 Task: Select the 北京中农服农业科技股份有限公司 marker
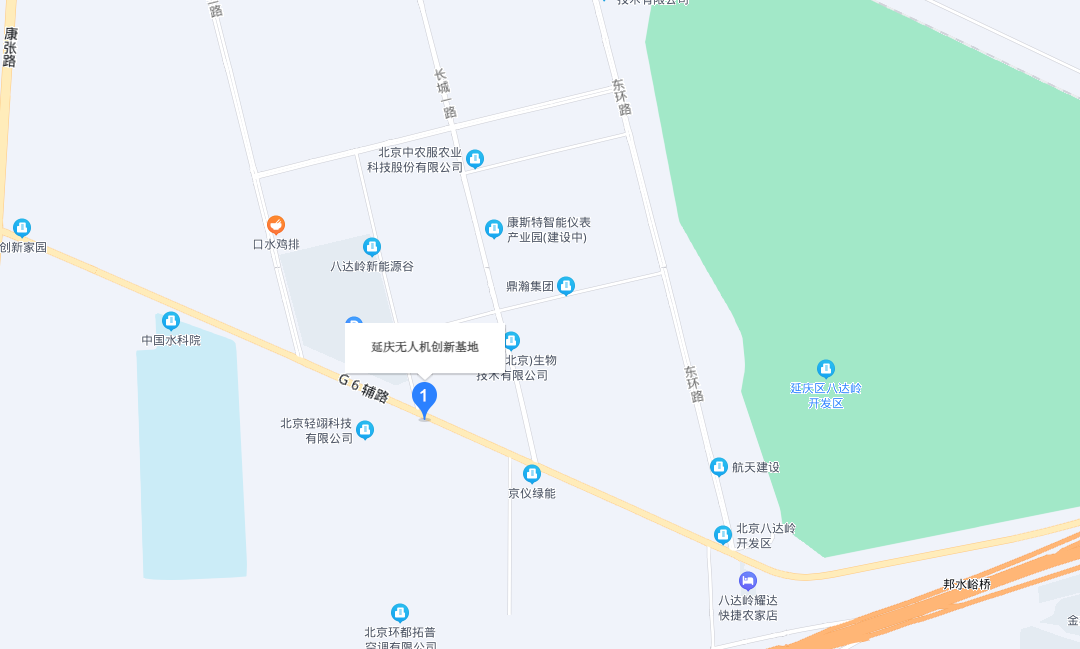pyautogui.click(x=475, y=158)
